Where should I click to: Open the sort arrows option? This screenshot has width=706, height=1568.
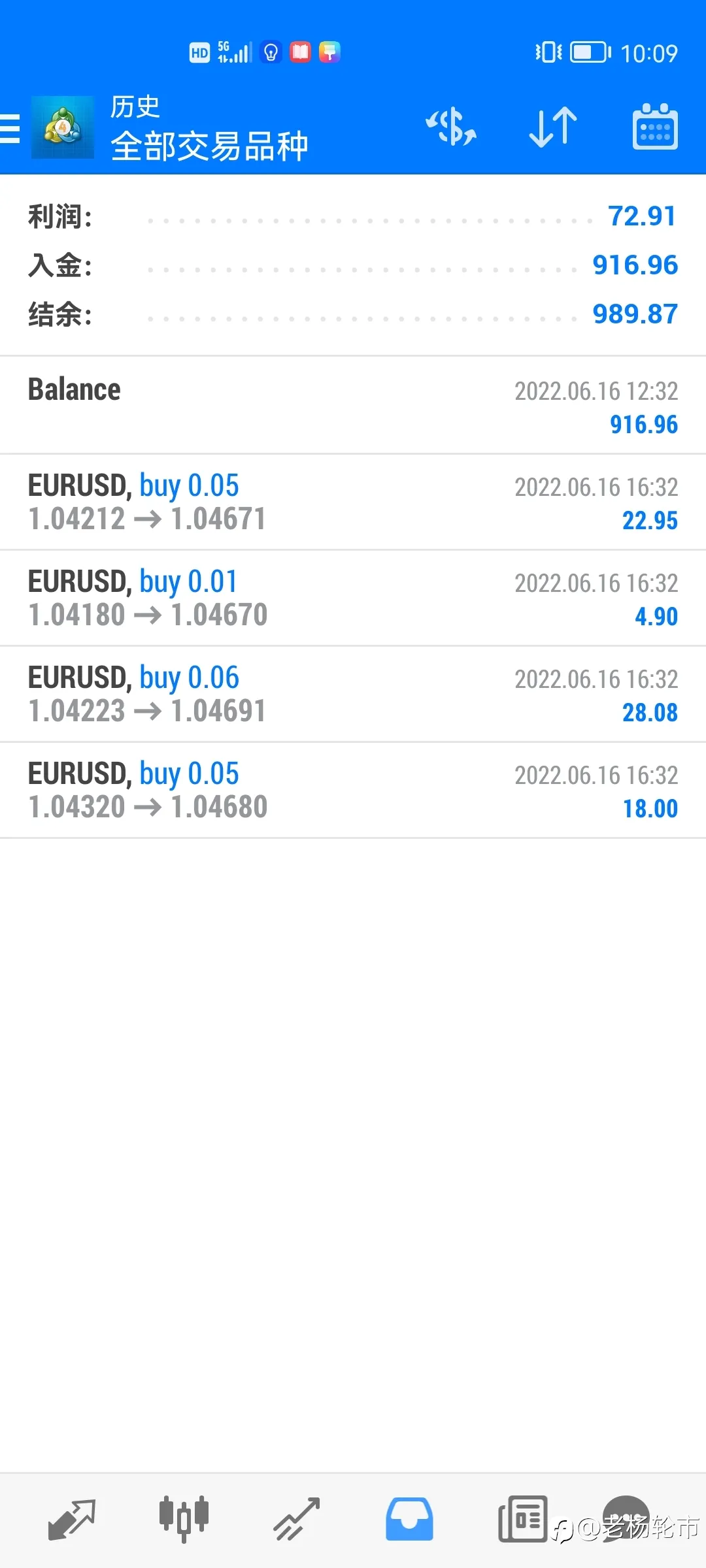tap(553, 127)
